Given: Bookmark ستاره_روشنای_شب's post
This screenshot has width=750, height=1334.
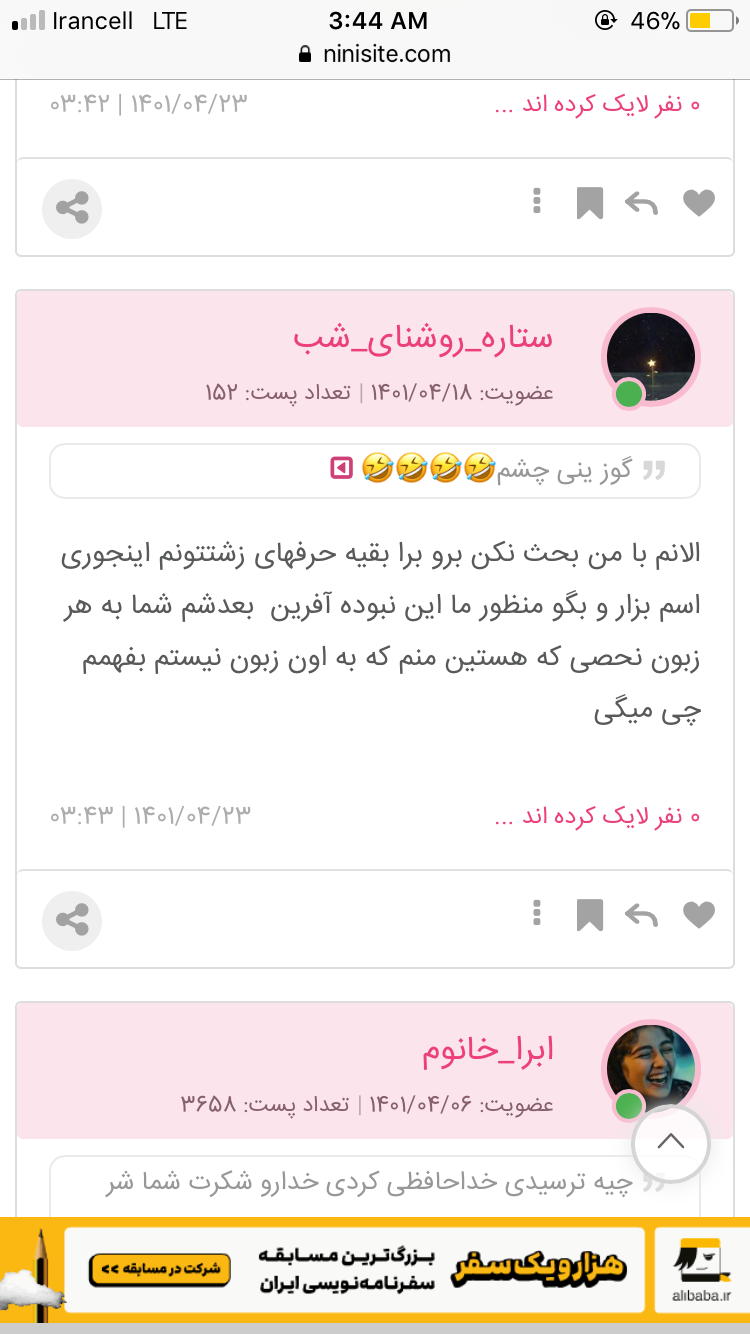Looking at the screenshot, I should pyautogui.click(x=590, y=914).
